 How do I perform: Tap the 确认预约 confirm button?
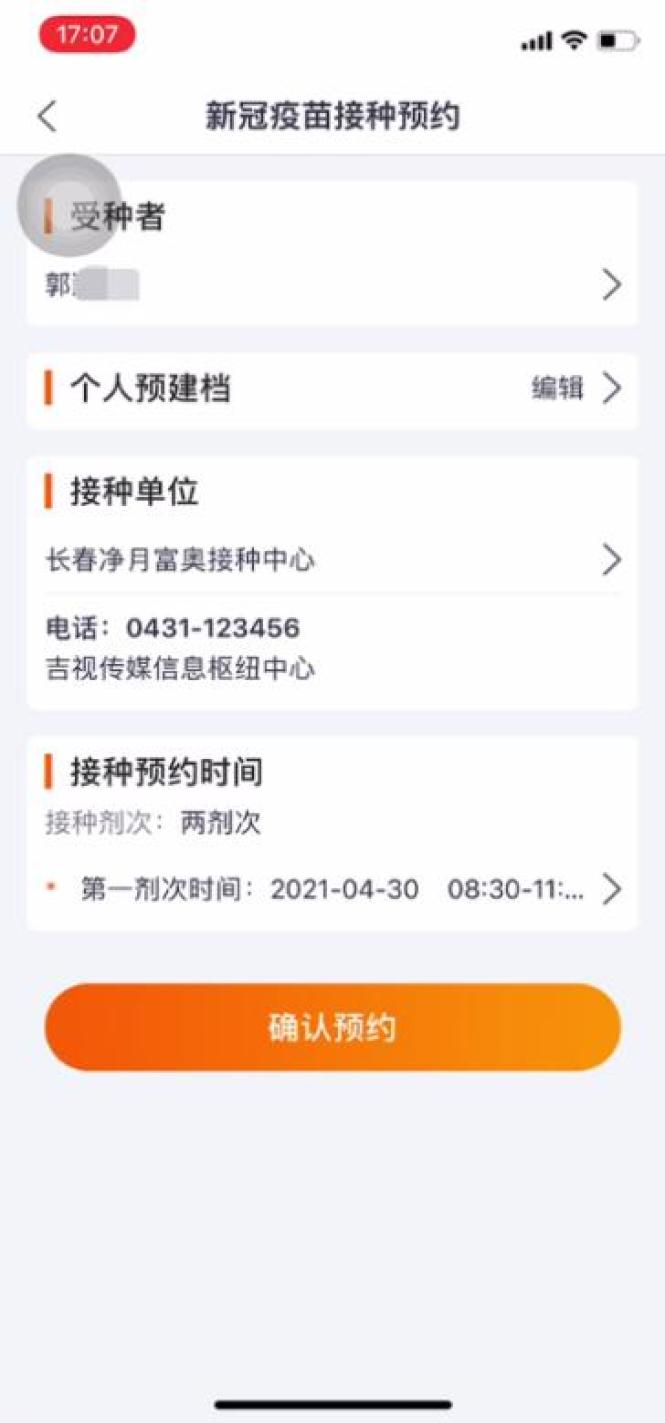[x=332, y=1027]
